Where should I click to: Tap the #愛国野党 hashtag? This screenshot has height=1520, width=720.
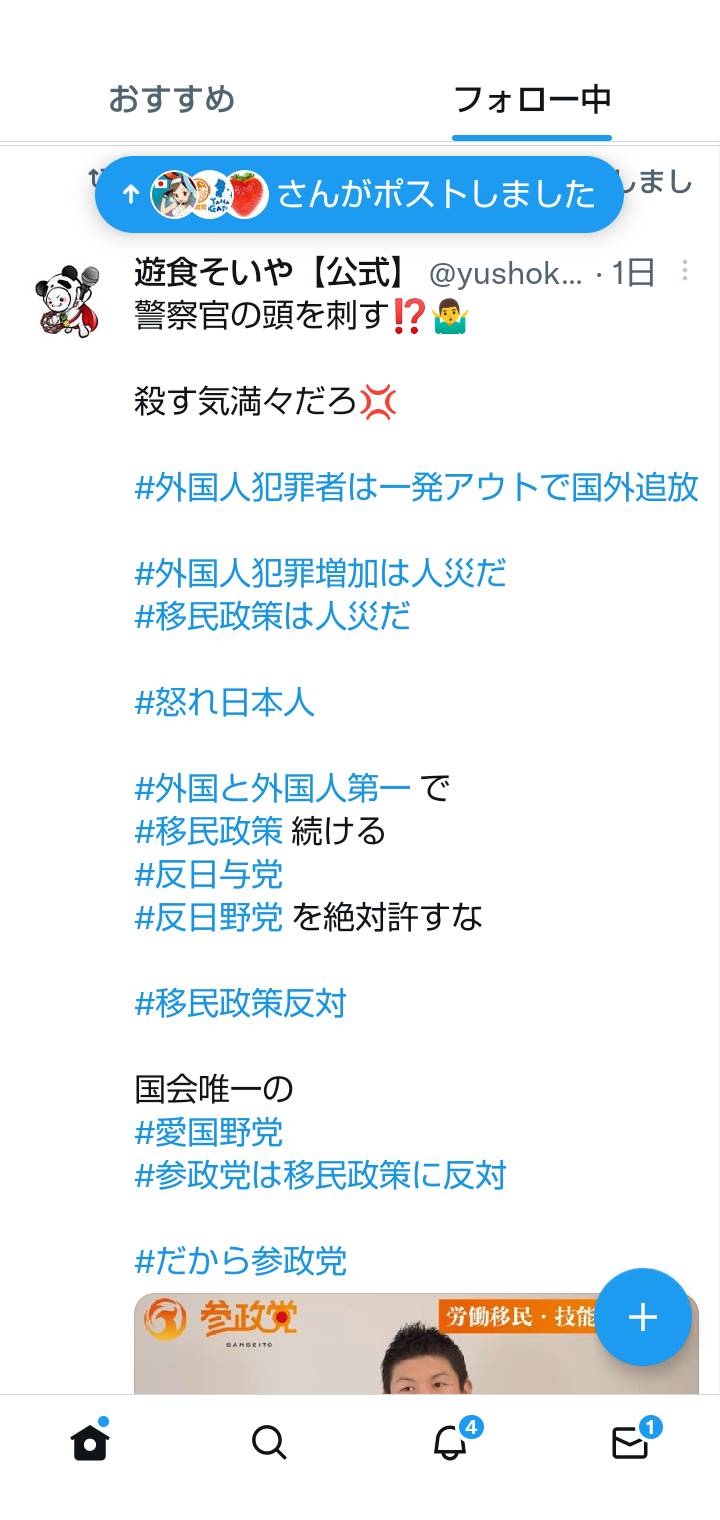[x=208, y=1132]
